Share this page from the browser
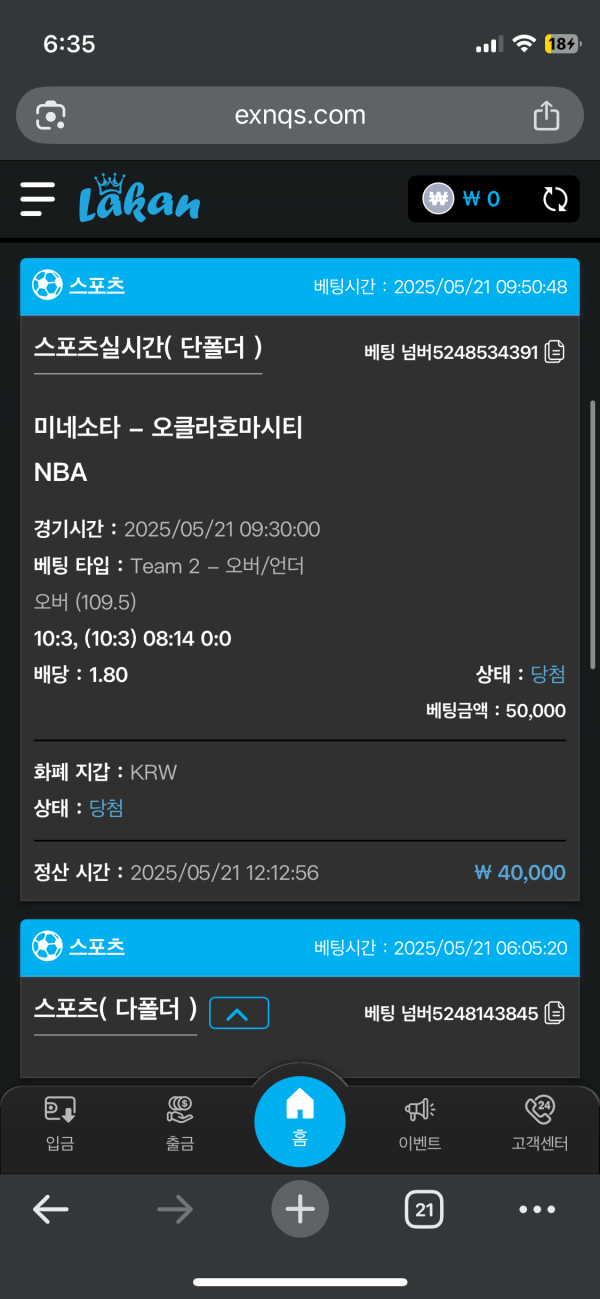Image resolution: width=600 pixels, height=1299 pixels. (546, 116)
